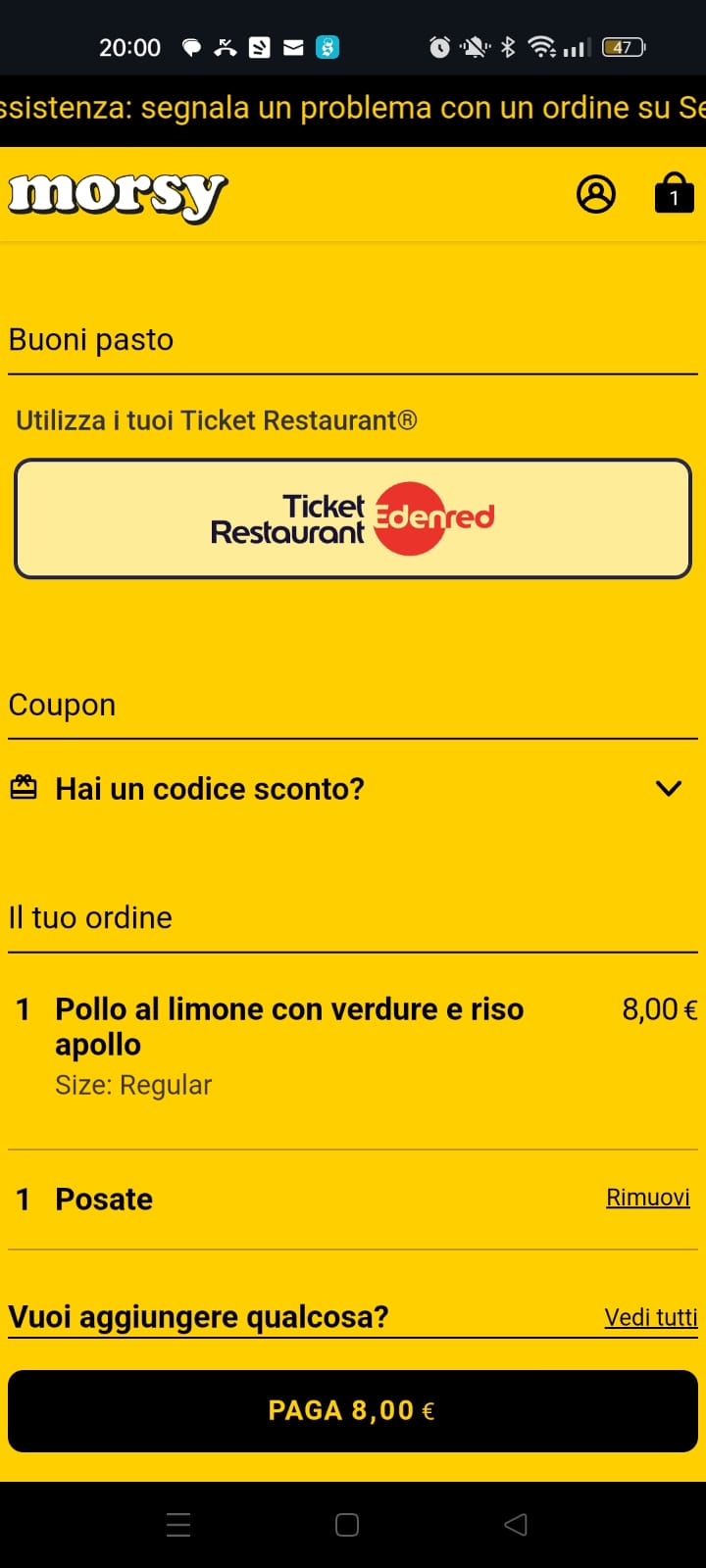Expand the 'Hai un codice sconto?' section
Viewport: 706px width, 1568px height.
point(209,788)
